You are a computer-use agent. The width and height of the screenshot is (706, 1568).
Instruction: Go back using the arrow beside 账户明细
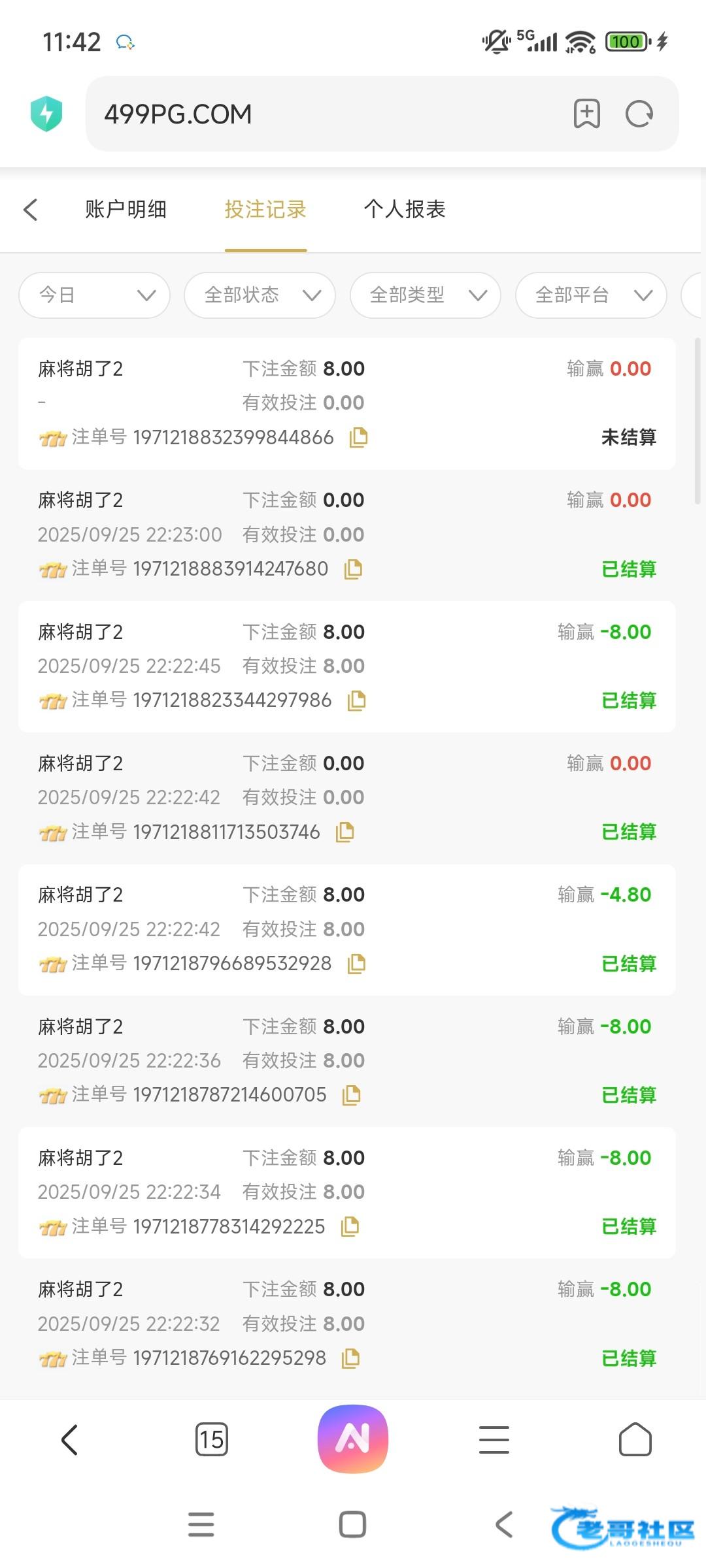tap(30, 210)
